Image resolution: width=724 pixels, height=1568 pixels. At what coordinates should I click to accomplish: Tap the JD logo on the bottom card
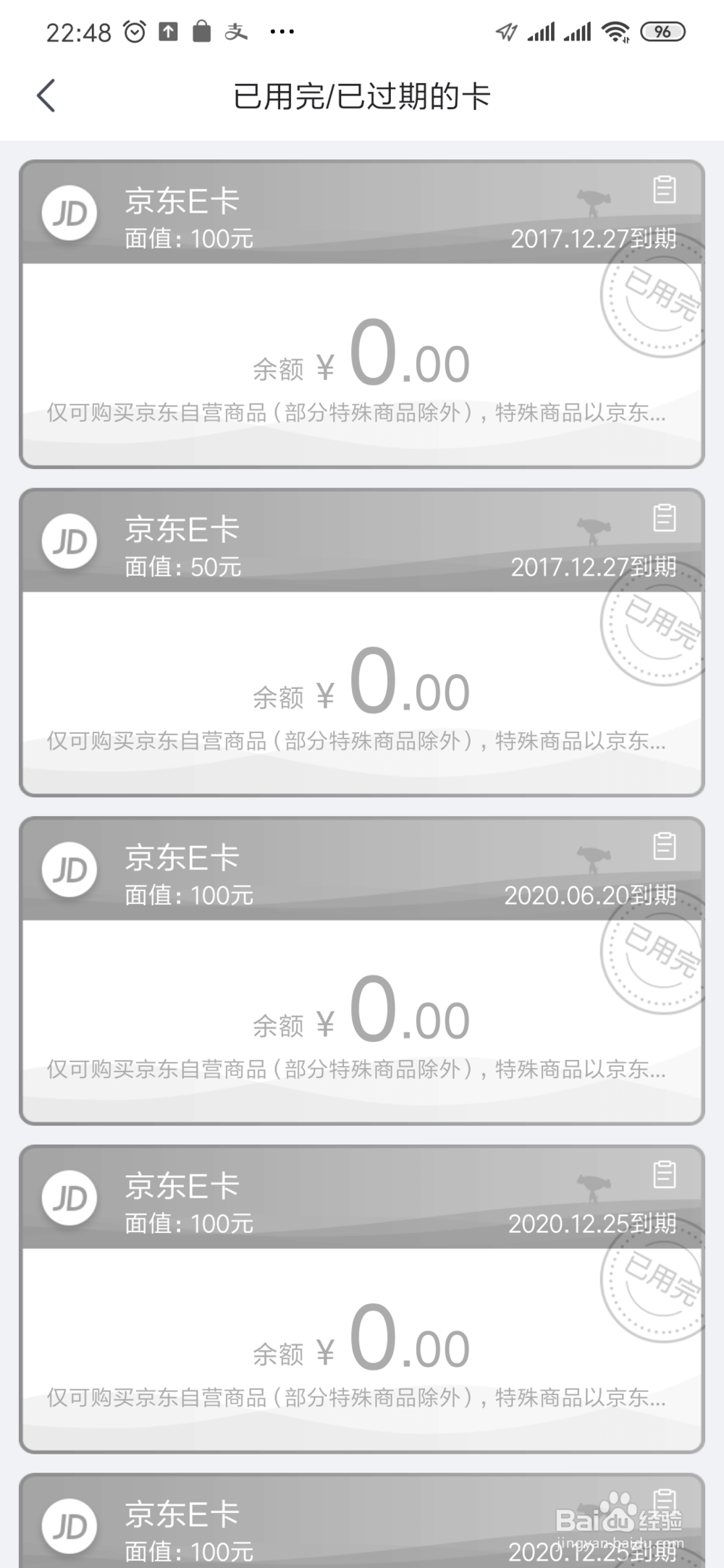point(69,1527)
